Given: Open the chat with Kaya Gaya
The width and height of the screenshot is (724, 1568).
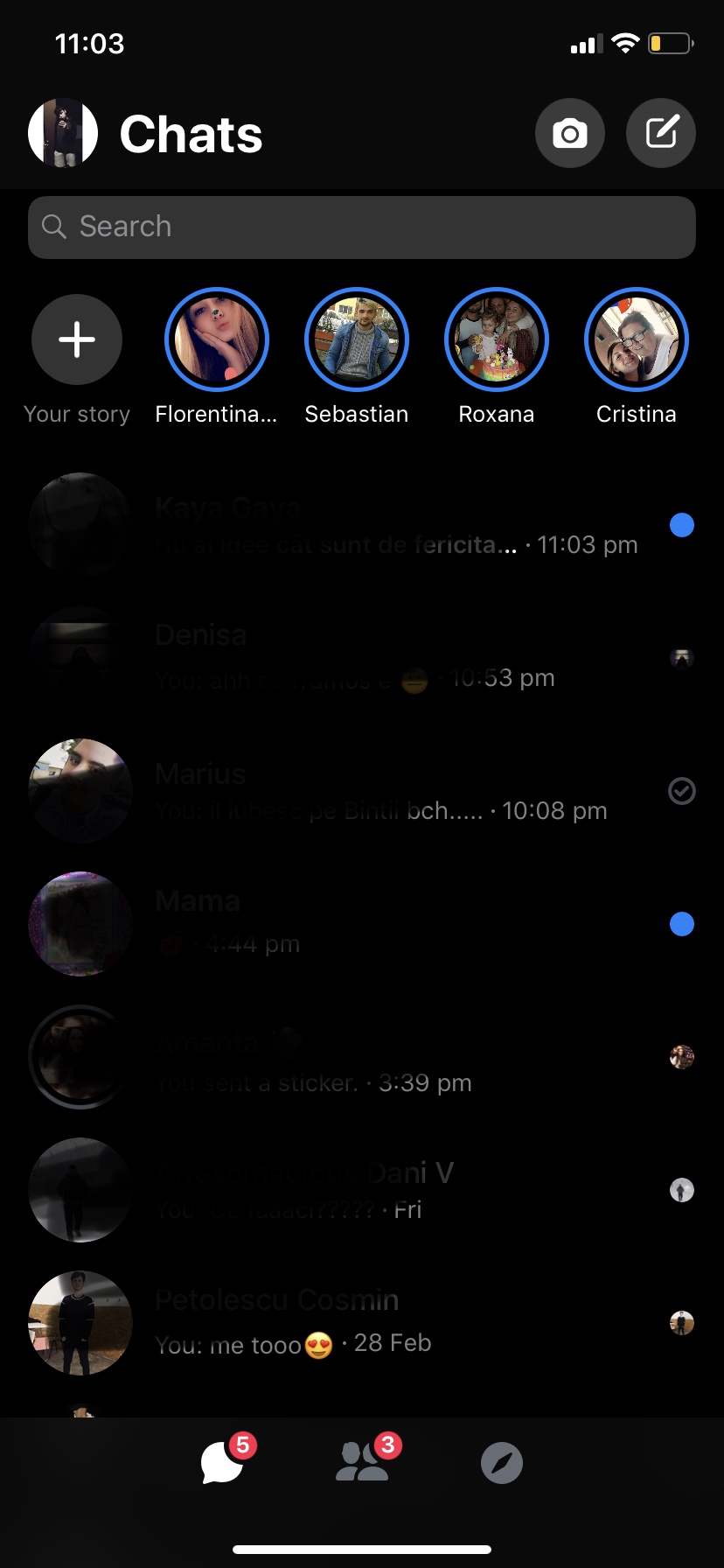Looking at the screenshot, I should (x=362, y=525).
